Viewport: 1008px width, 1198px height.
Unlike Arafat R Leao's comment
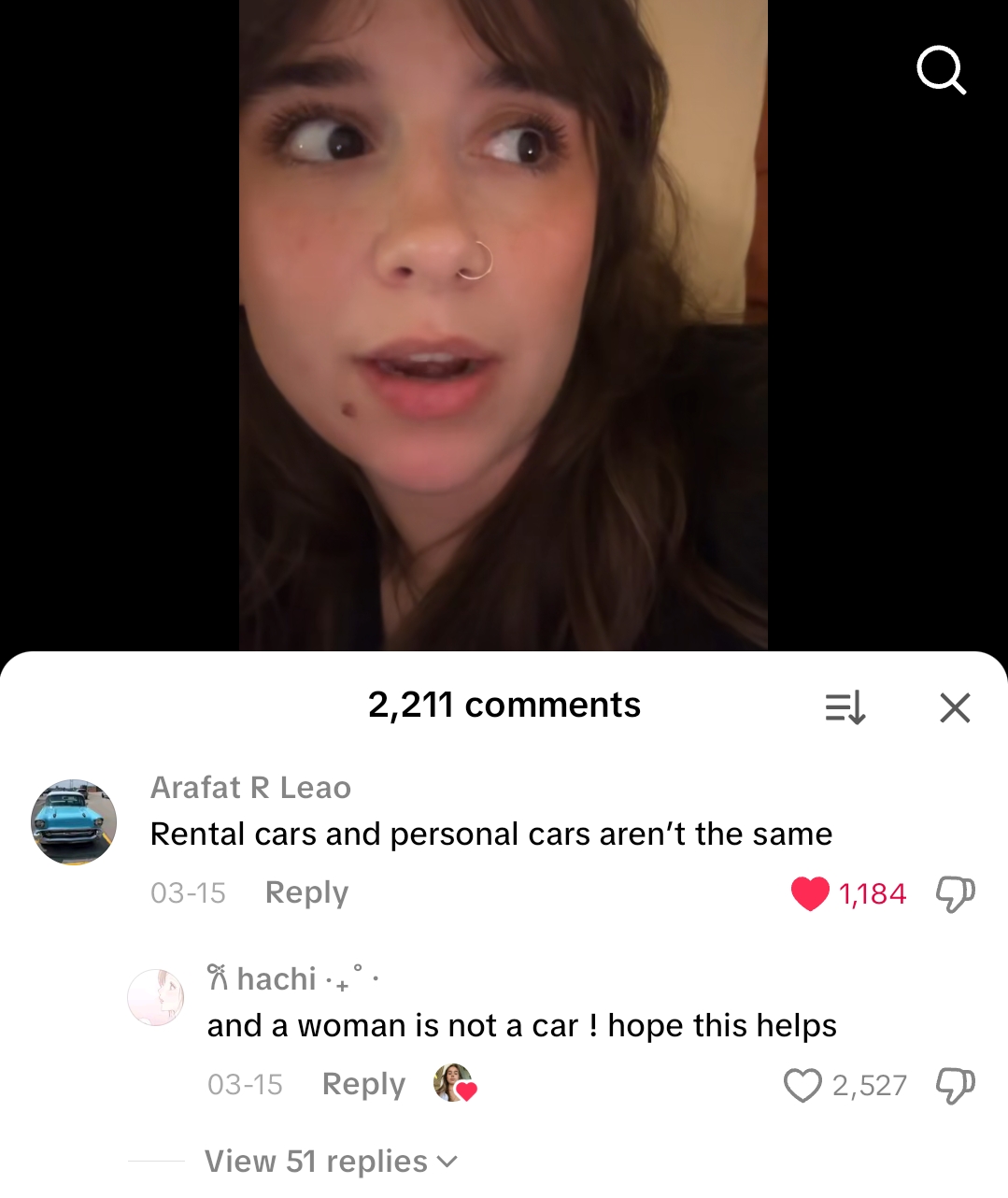810,893
